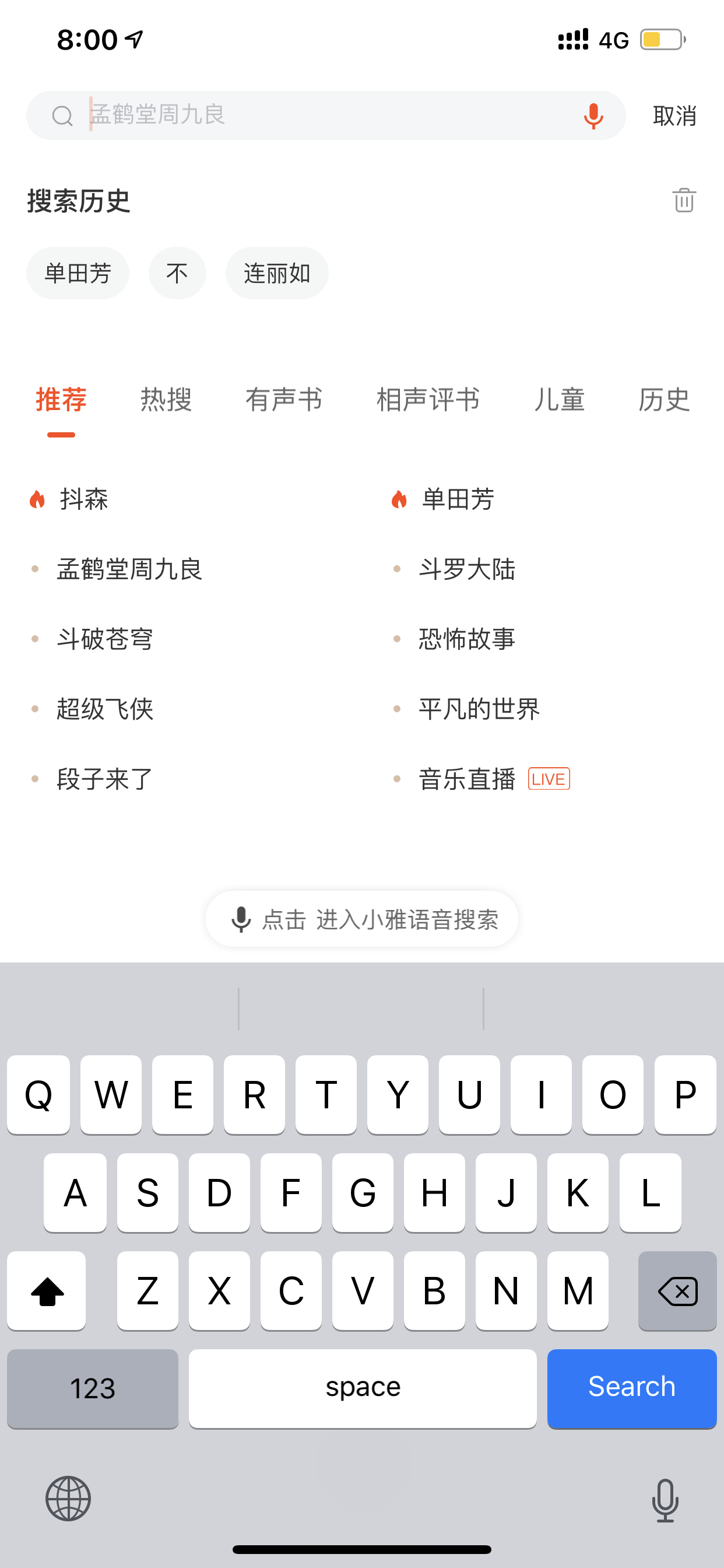Switch to the 相声评书 tab
This screenshot has height=1568, width=724.
(x=428, y=400)
